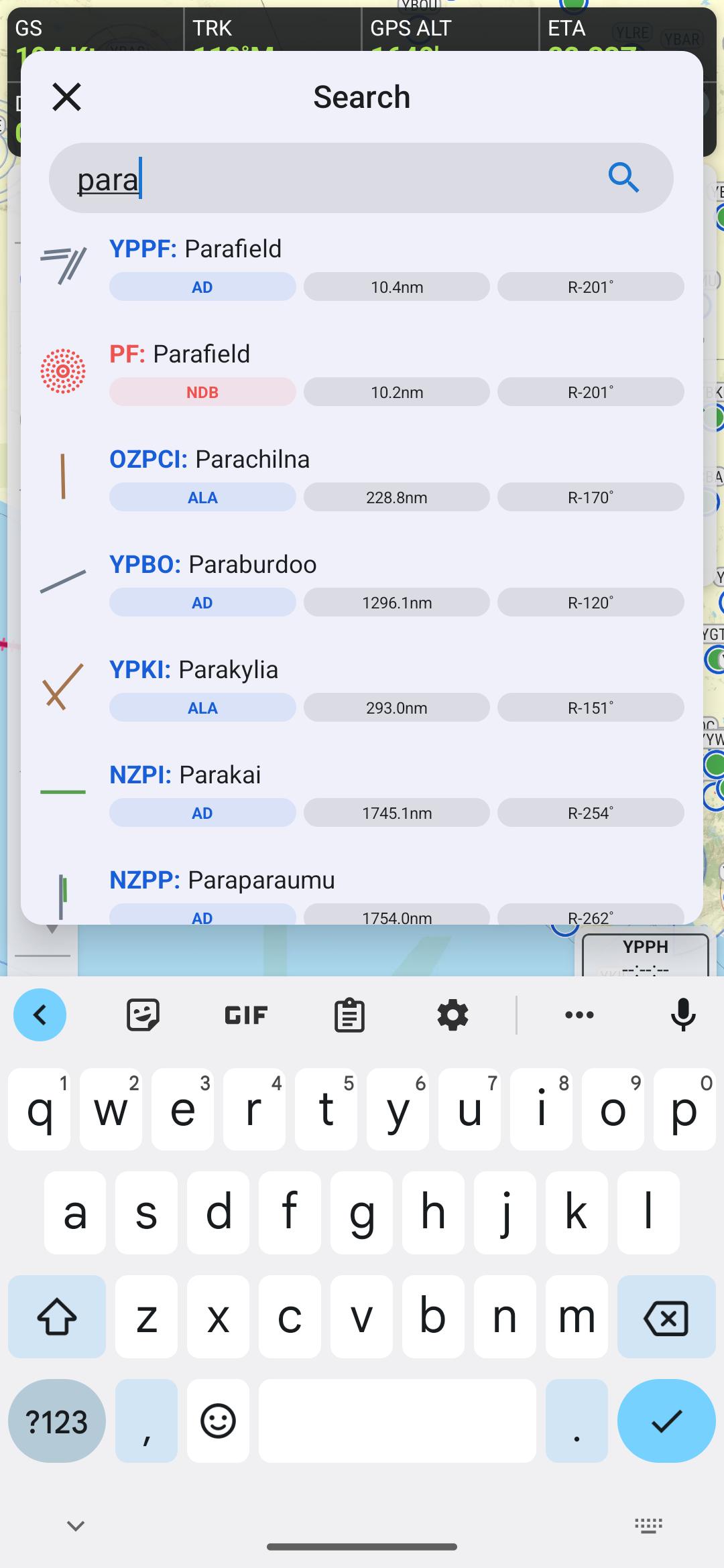Select the YPKI Parakylia result
724x1568 pixels.
click(362, 688)
